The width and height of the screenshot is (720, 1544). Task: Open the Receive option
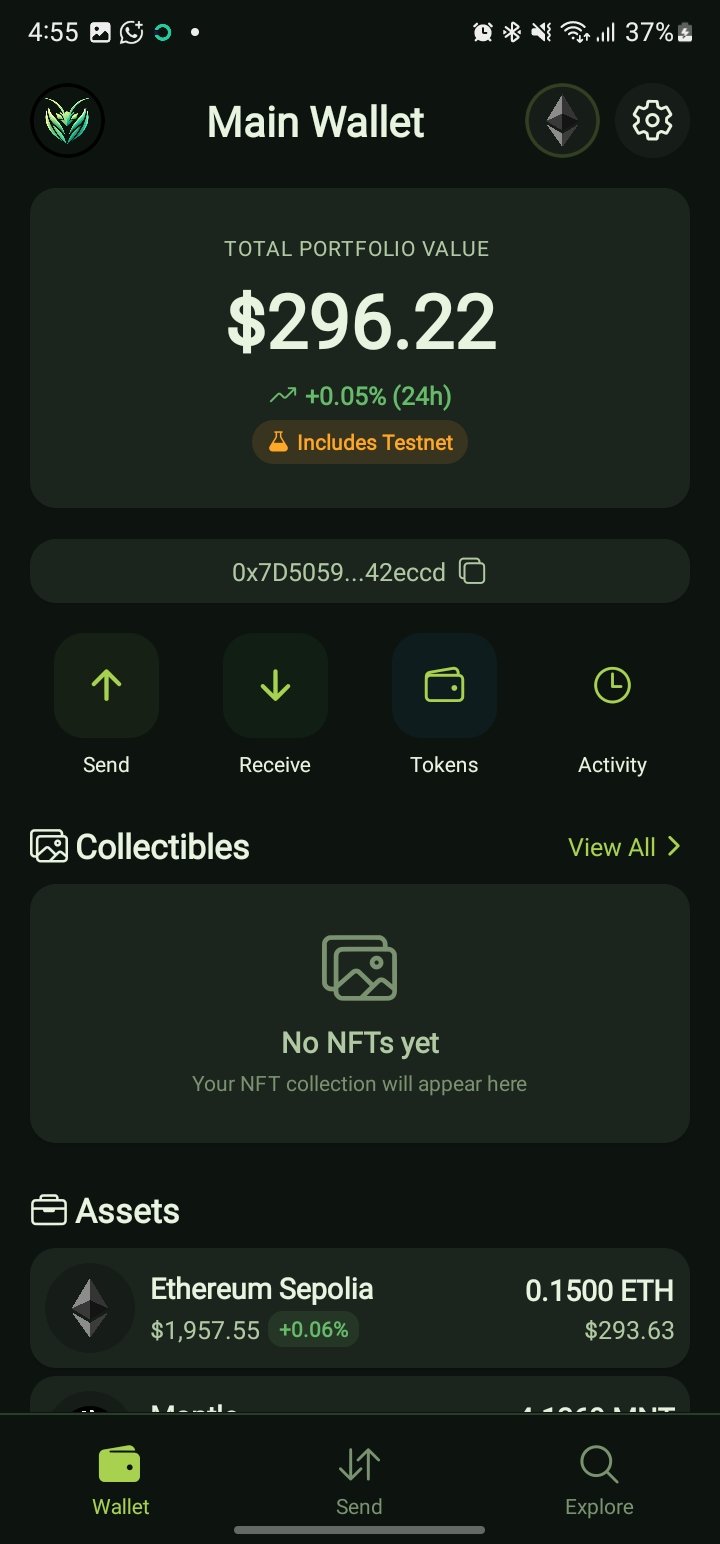275,686
